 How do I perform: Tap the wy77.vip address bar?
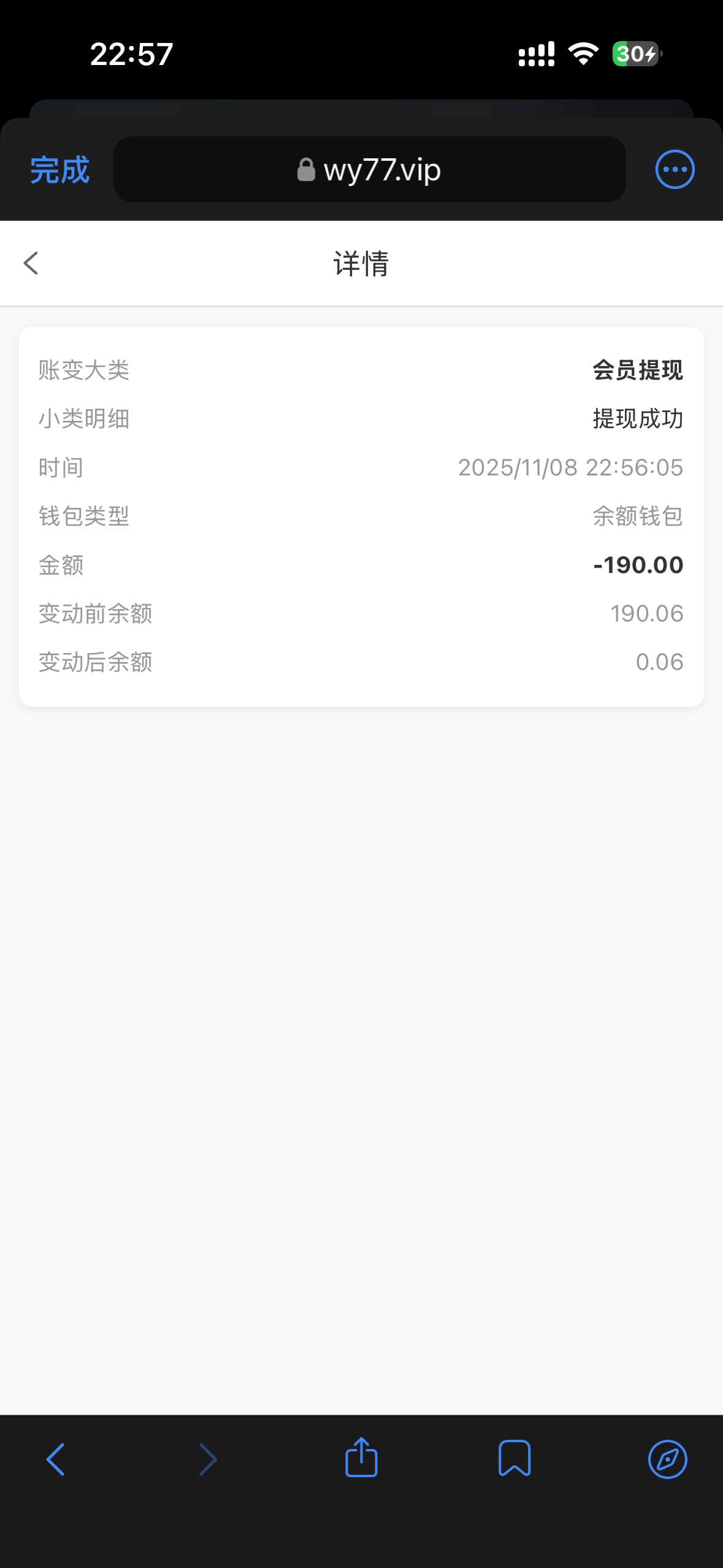(x=369, y=170)
